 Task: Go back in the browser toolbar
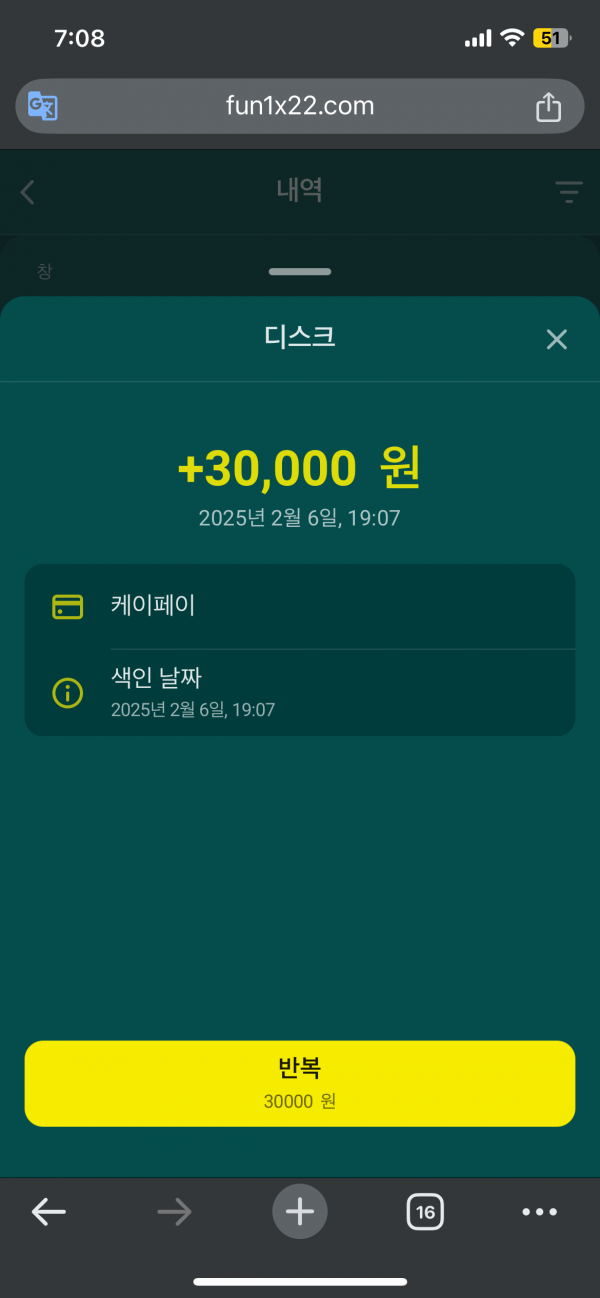48,1212
